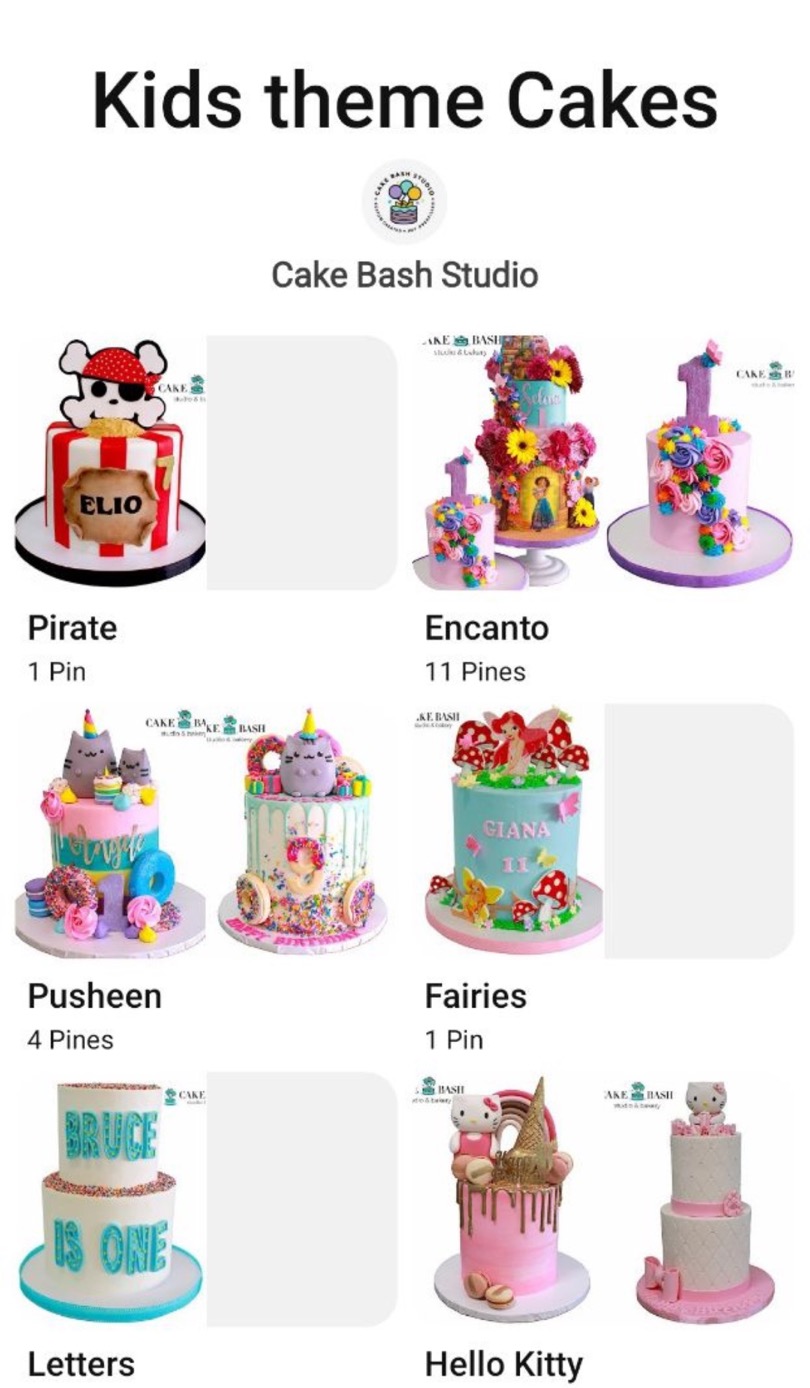Open the Pusheen board
Screen dimensions: 810x1388
206,831
